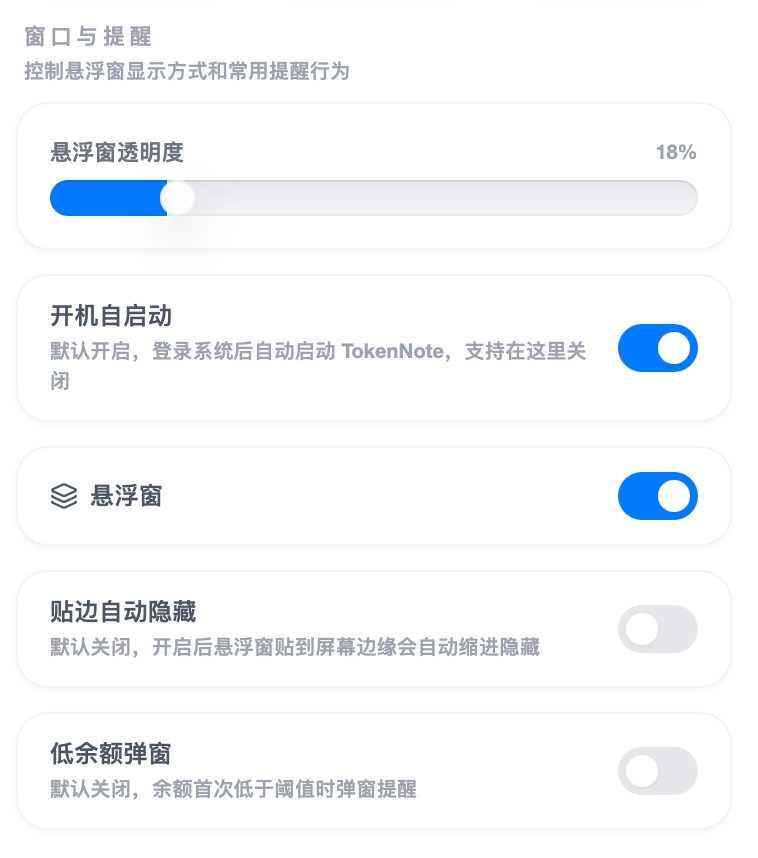Turn on 低余额弹窗 alerts
The image size is (758, 858).
pyautogui.click(x=658, y=771)
